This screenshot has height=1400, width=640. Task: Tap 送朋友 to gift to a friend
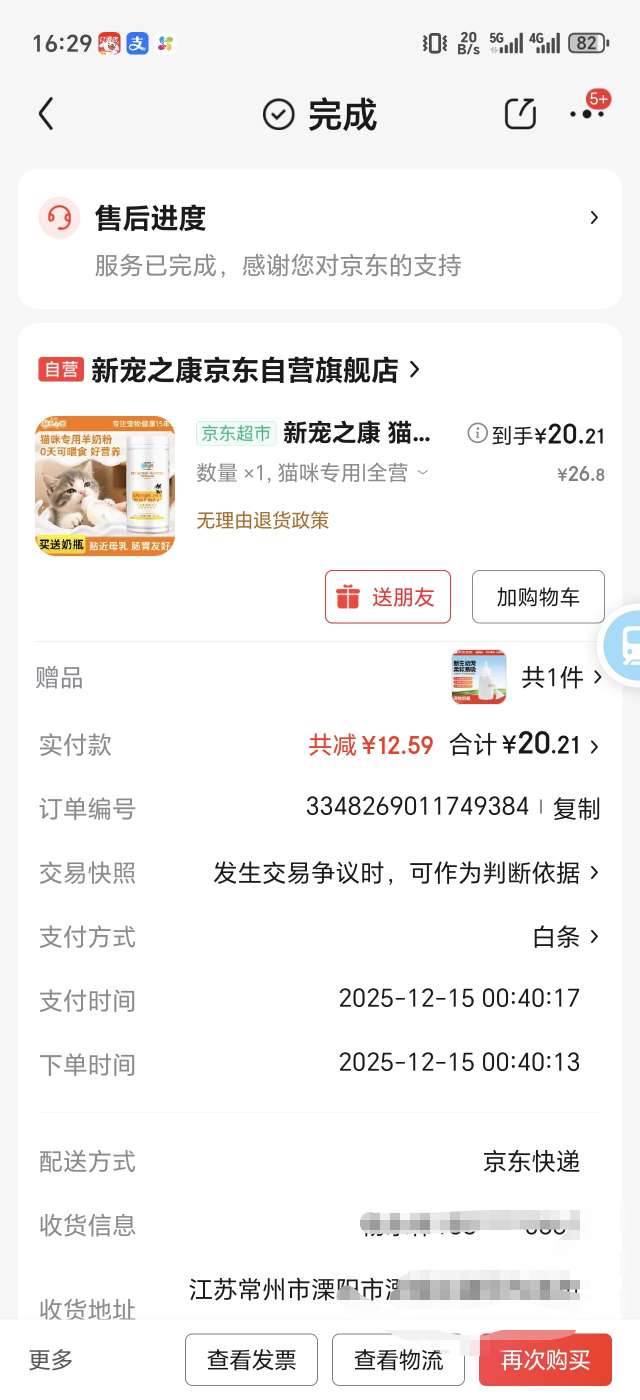tap(388, 597)
